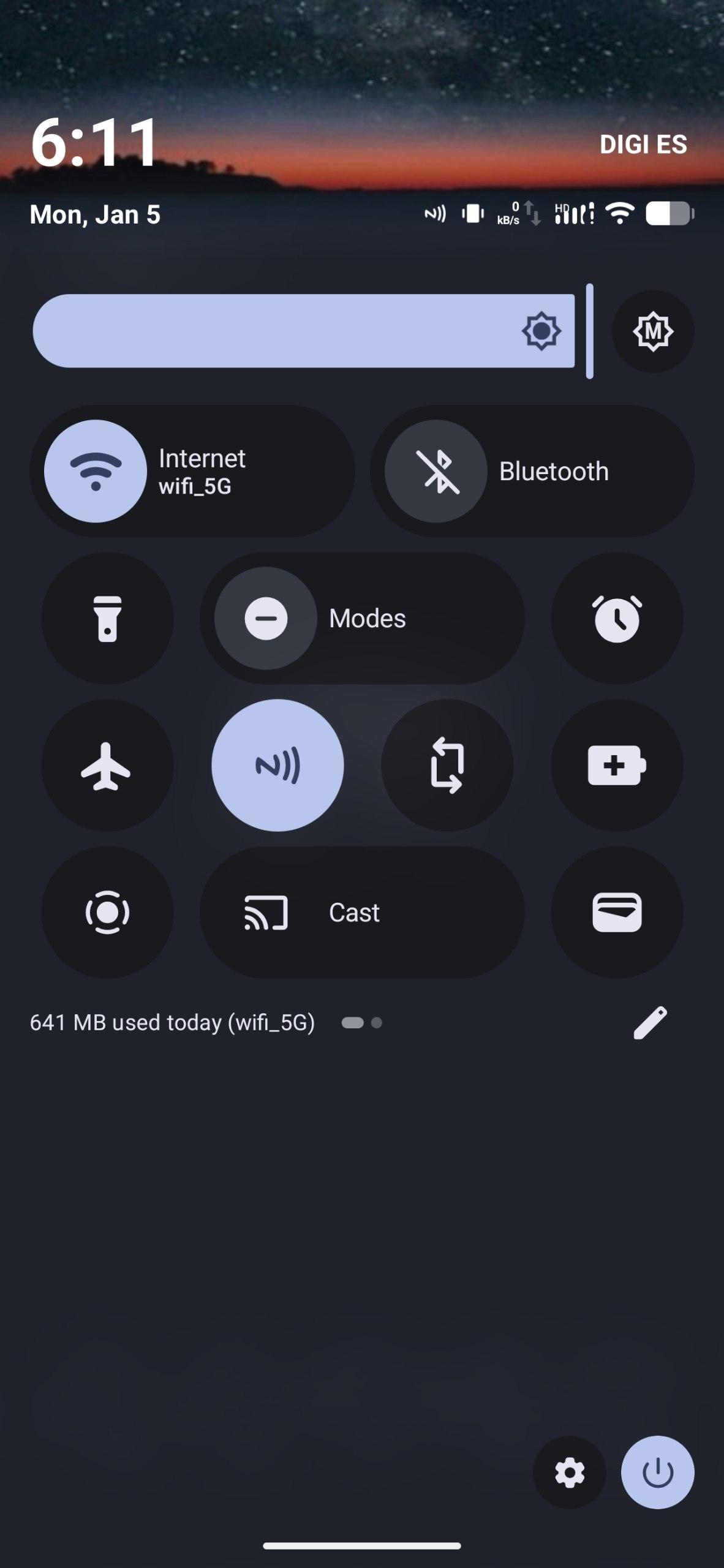Toggle the Internet Wi-Fi tile
The image size is (724, 1568).
(x=96, y=471)
